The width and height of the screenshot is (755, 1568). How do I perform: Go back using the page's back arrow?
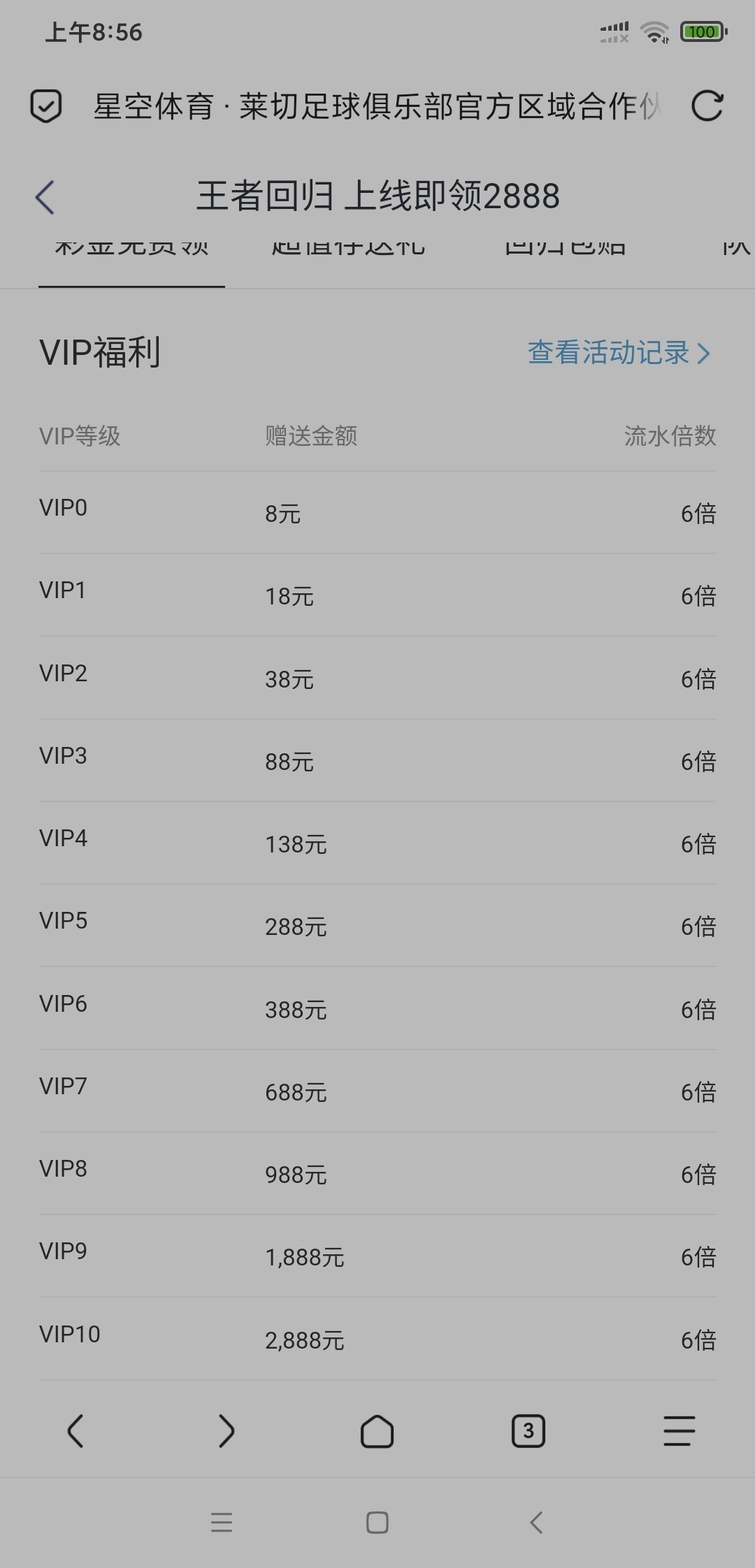(45, 197)
